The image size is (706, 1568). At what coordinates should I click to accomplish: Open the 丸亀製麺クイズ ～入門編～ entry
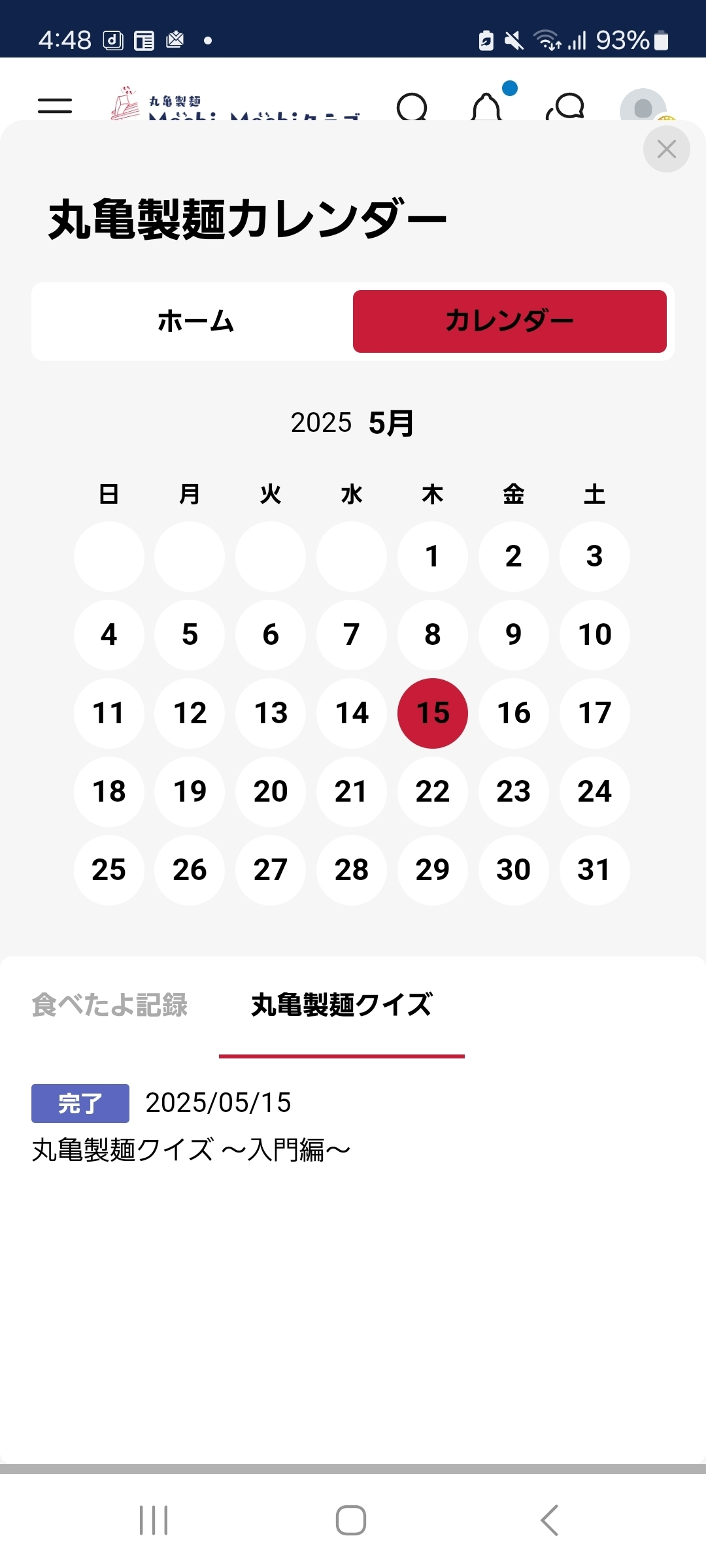(191, 1150)
